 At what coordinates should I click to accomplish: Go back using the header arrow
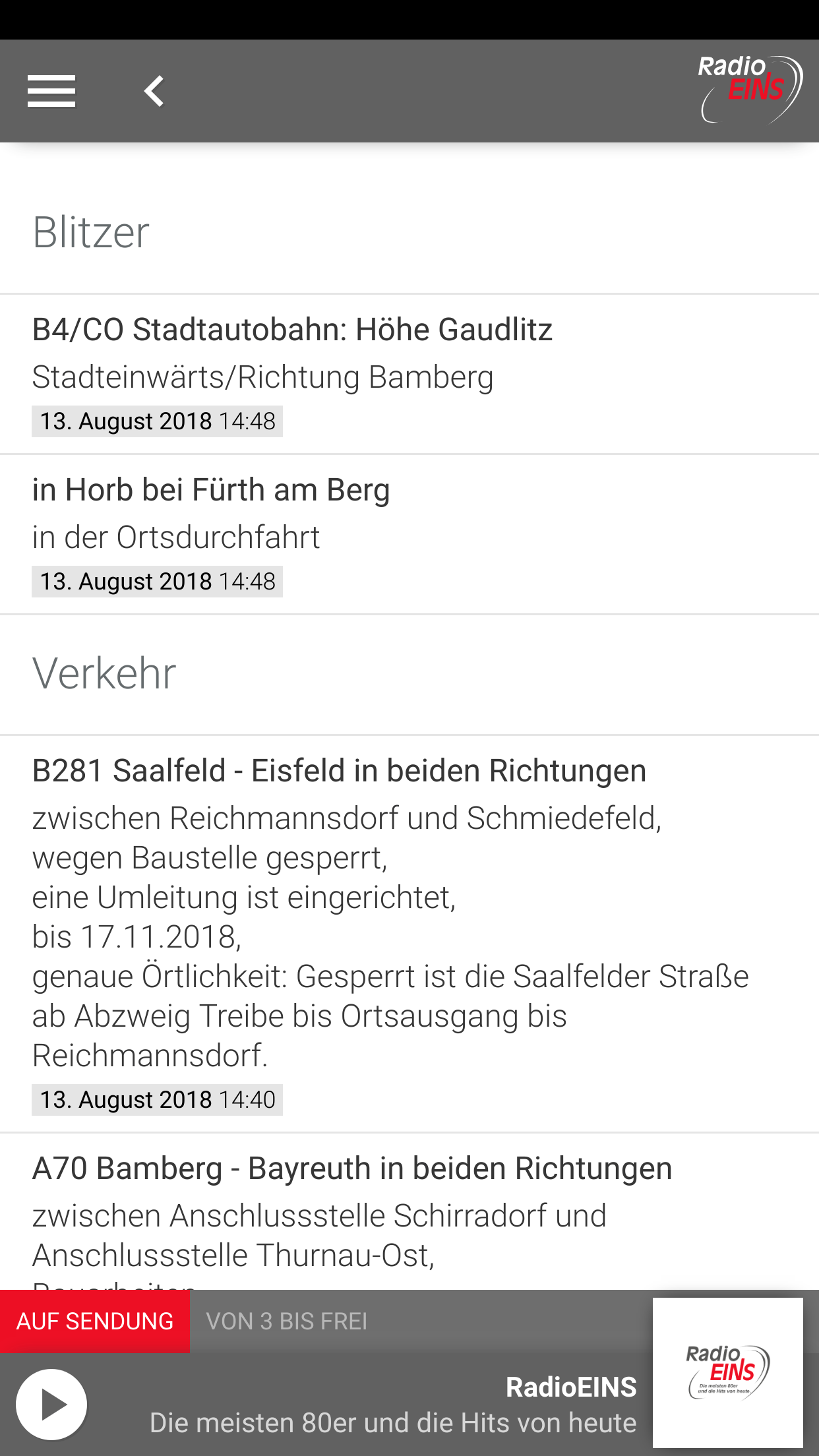point(154,91)
